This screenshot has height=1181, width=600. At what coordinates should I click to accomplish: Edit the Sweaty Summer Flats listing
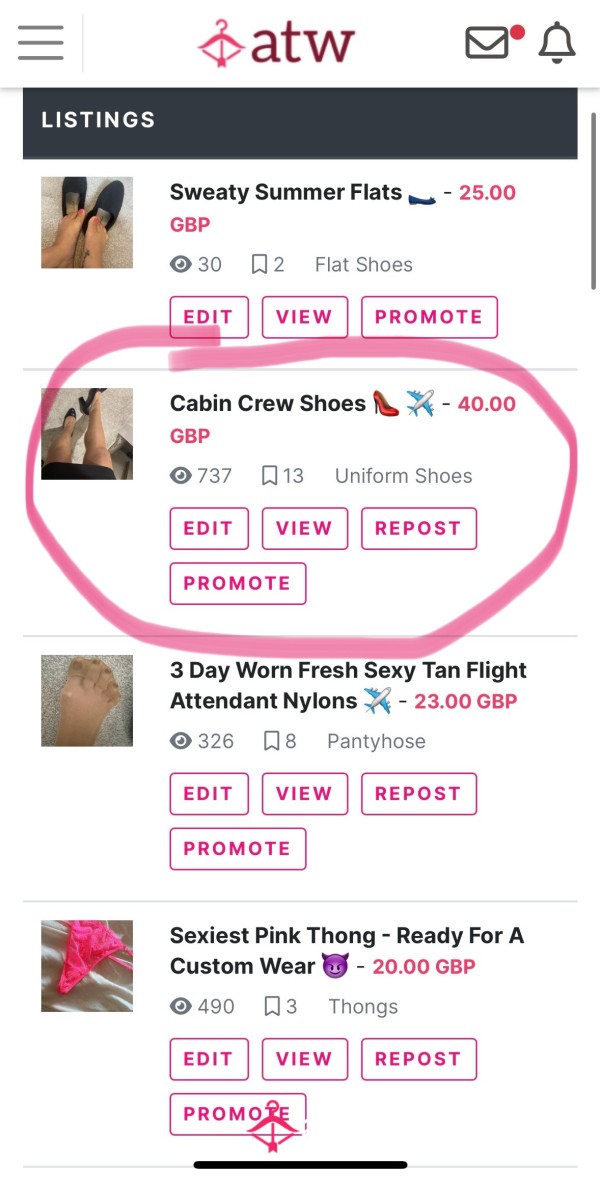coord(209,317)
